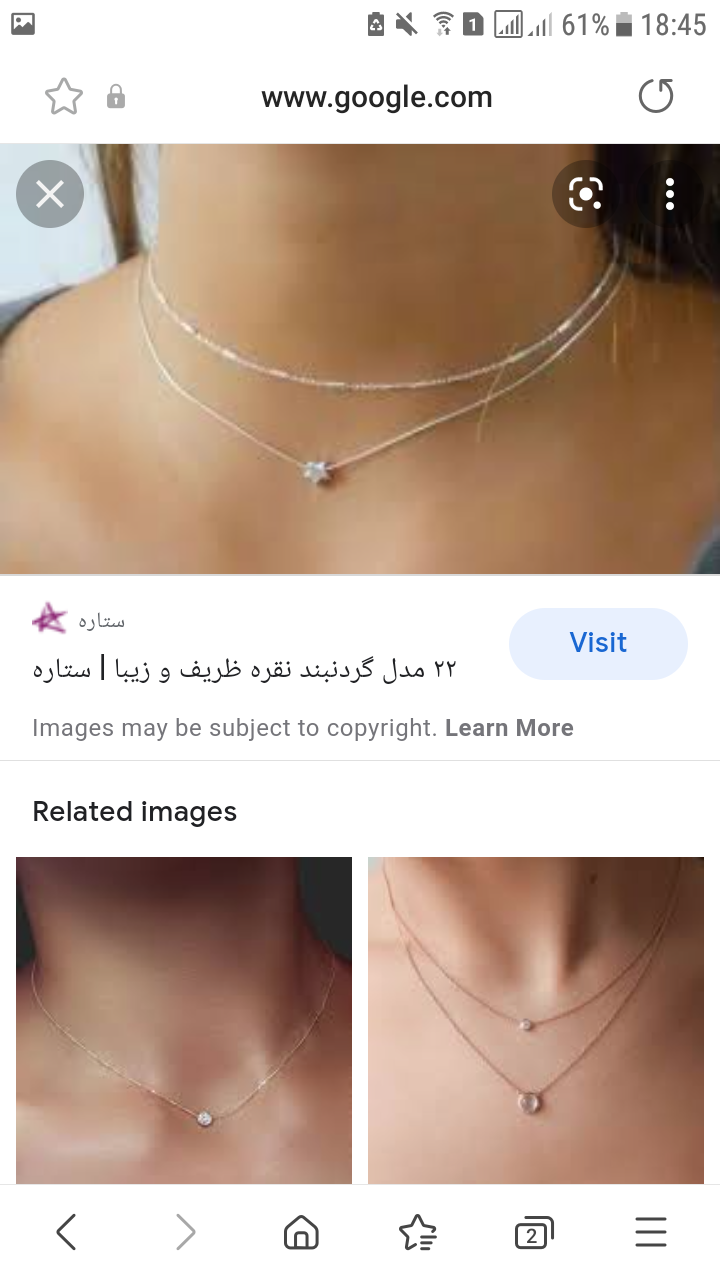Image resolution: width=720 pixels, height=1280 pixels.
Task: Tap the Visit button
Action: tap(598, 643)
